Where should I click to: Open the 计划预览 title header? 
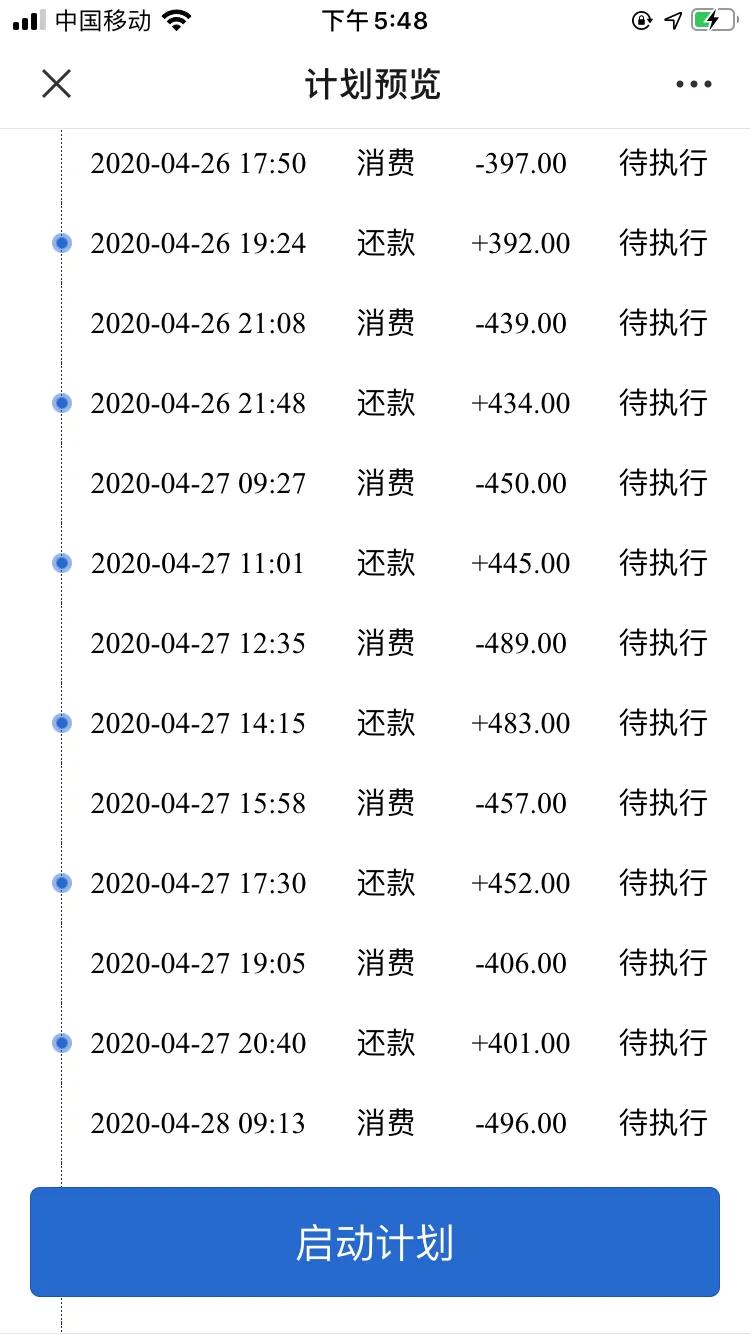(x=375, y=84)
